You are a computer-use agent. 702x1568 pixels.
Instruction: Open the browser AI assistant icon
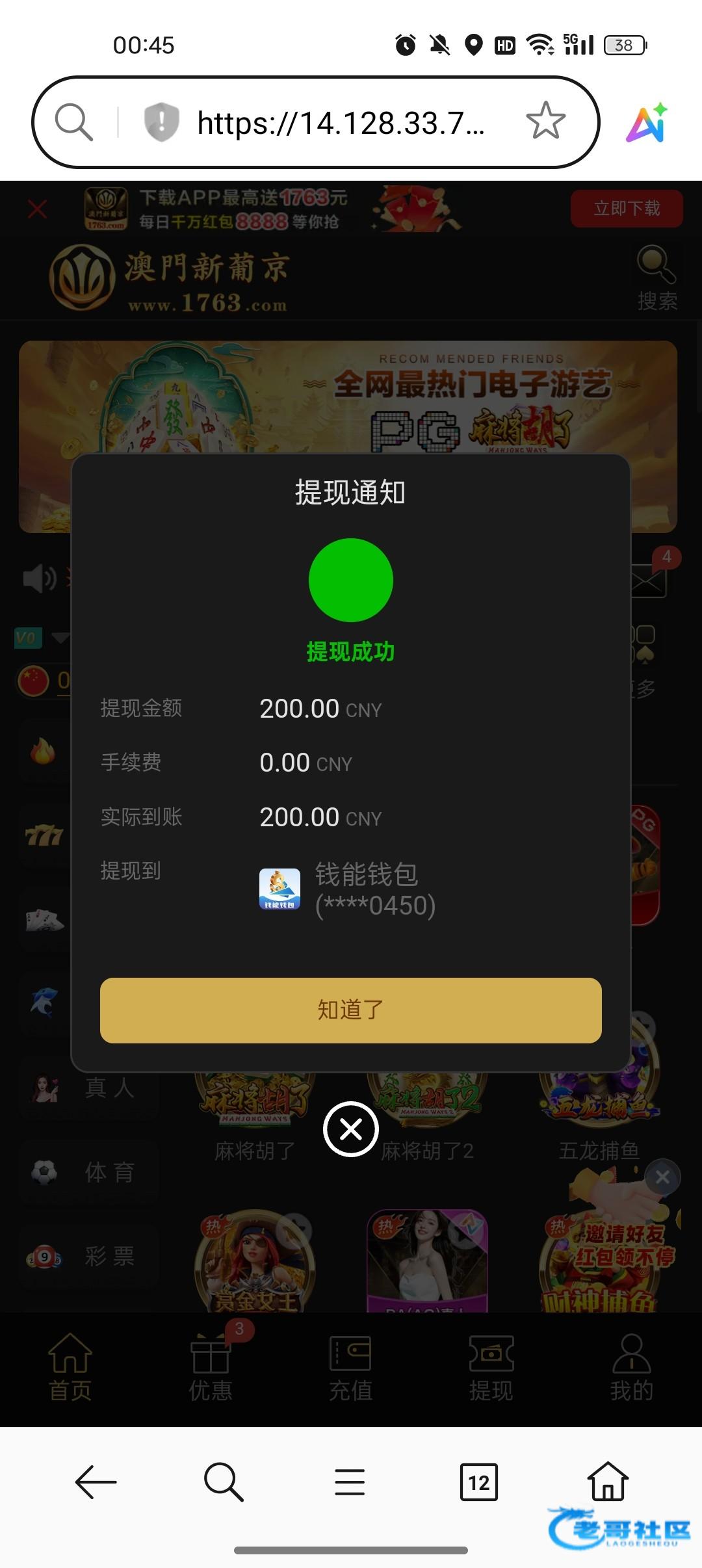pos(647,122)
